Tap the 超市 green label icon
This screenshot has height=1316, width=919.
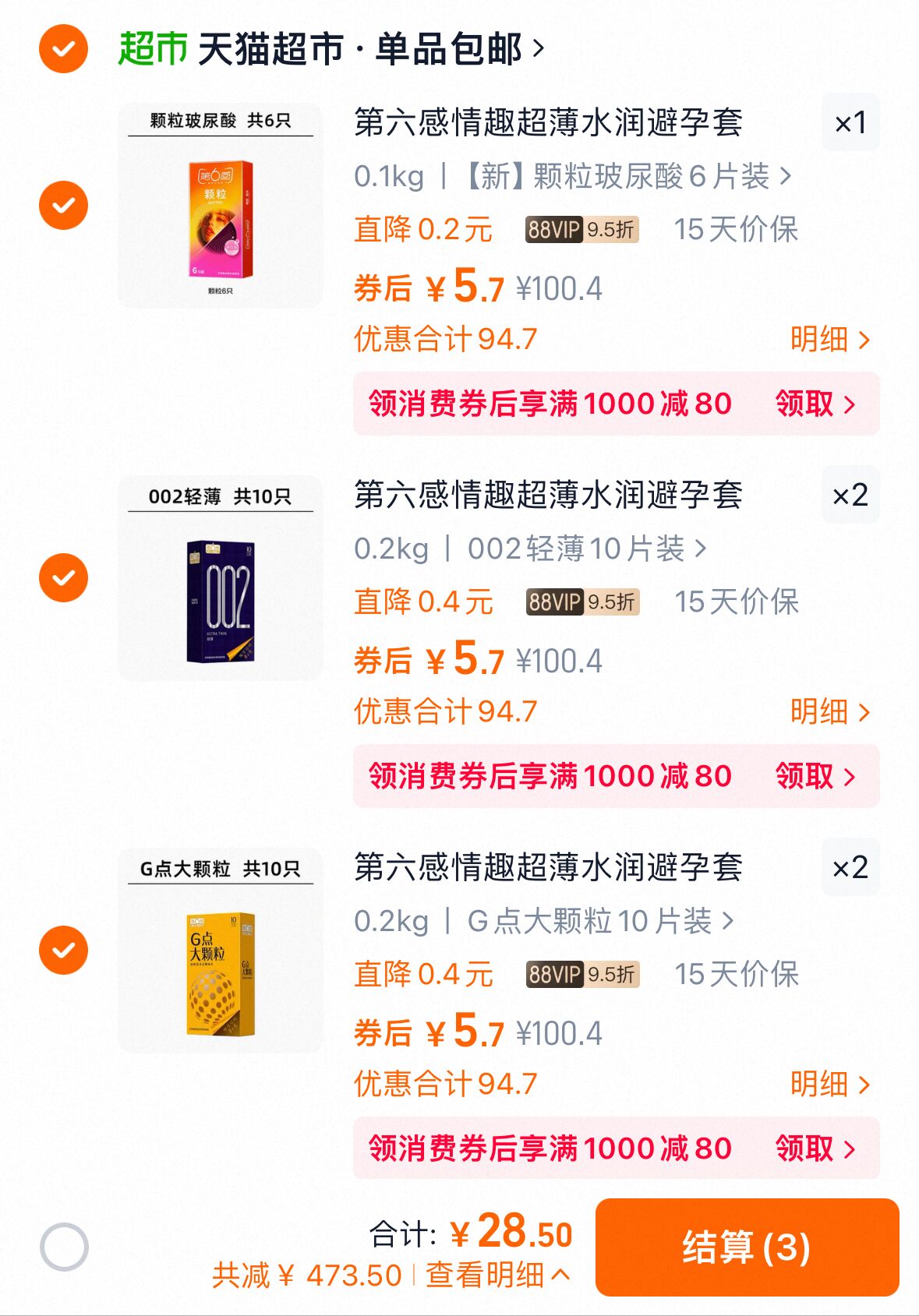[x=154, y=47]
